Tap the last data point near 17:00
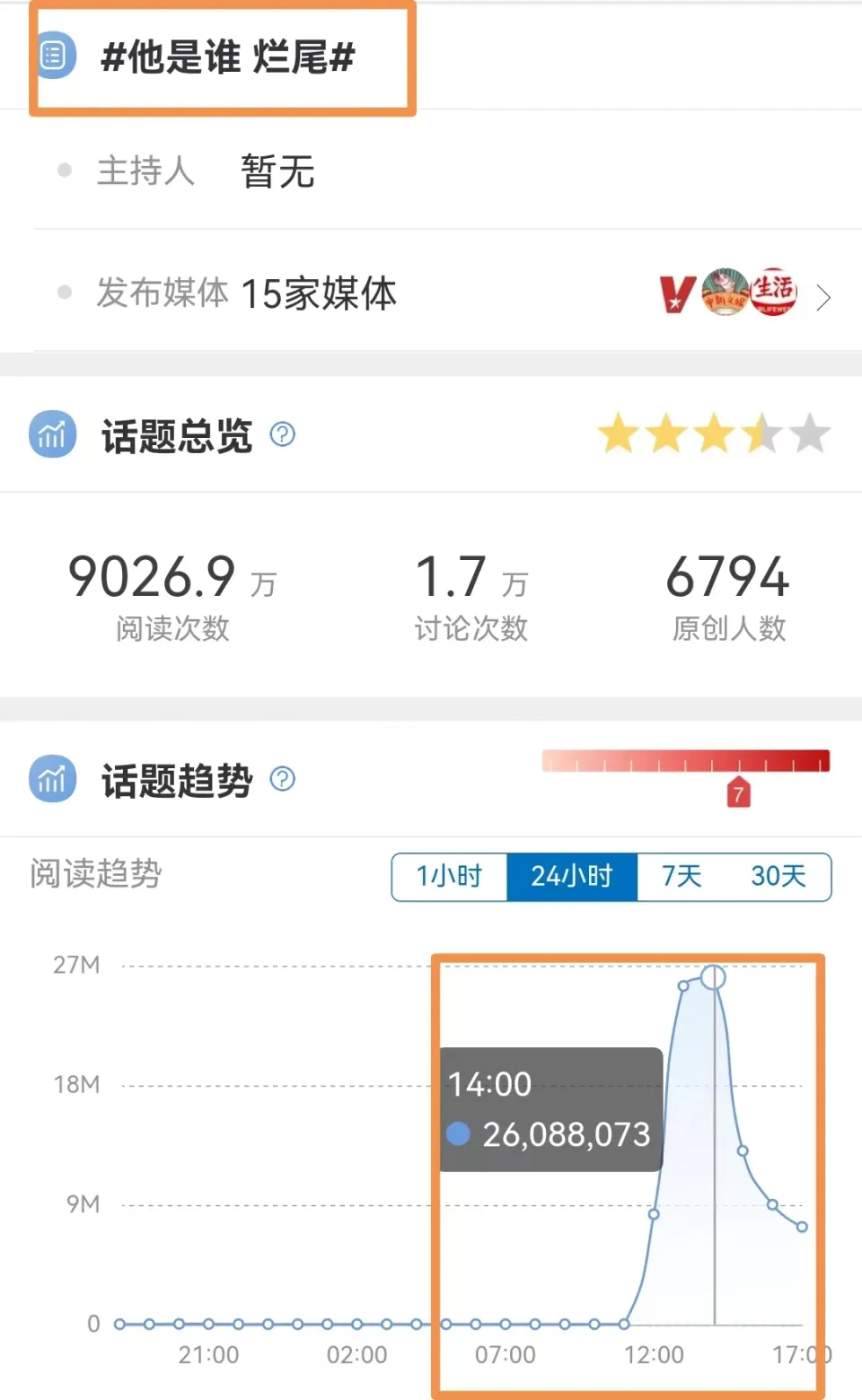Image resolution: width=862 pixels, height=1400 pixels. tap(802, 1227)
